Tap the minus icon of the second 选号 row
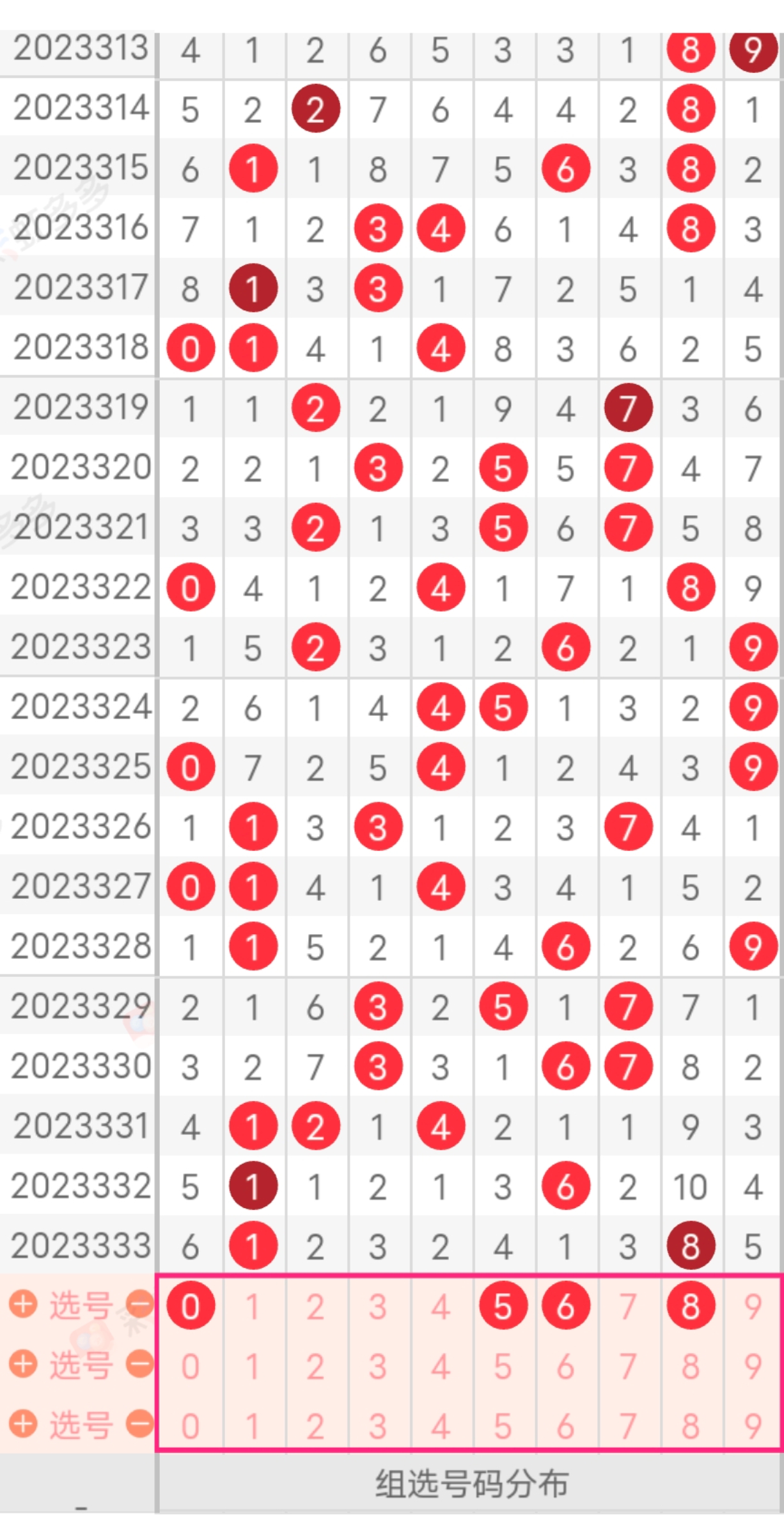The image size is (784, 1517). [x=139, y=1364]
